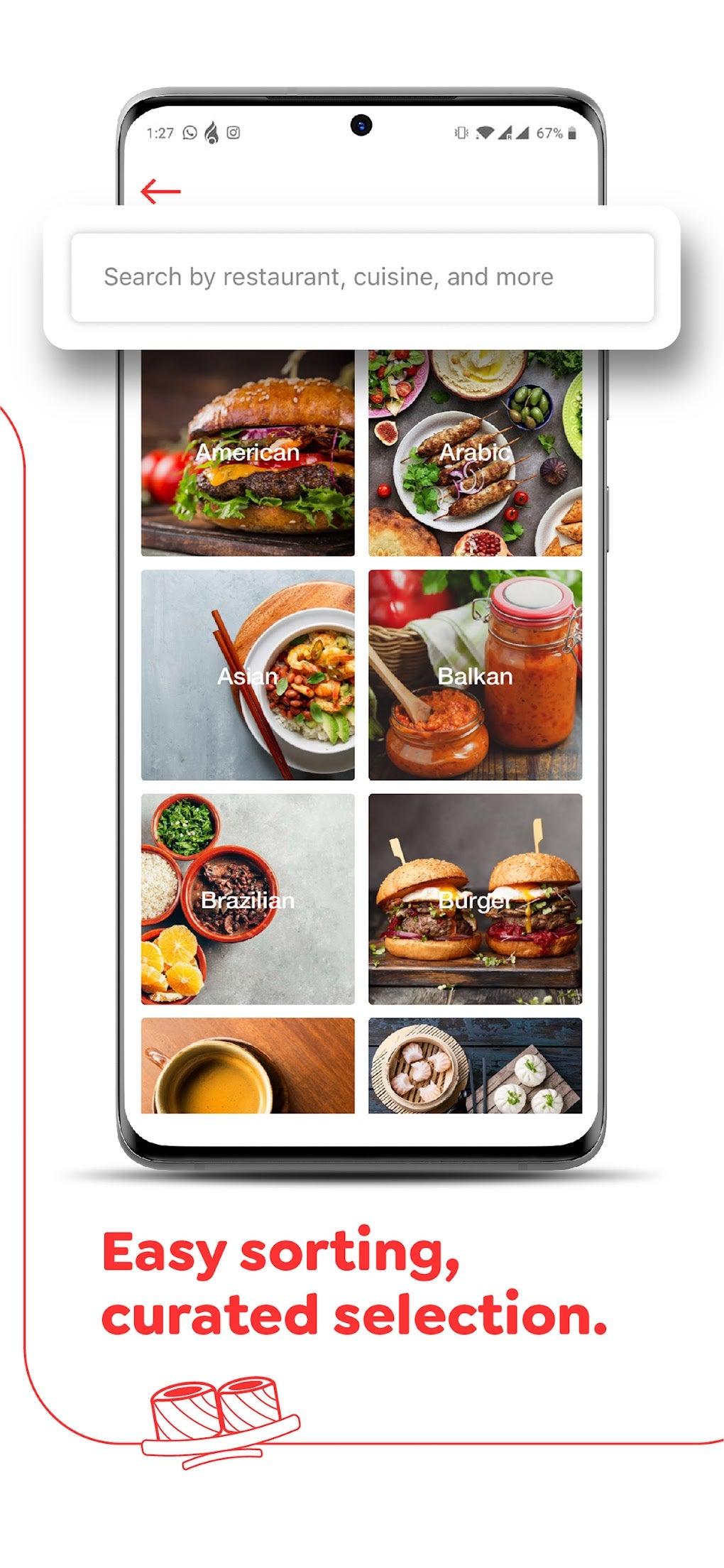Open the WhatsApp notification icon in status bar
This screenshot has width=724, height=1568.
[188, 131]
